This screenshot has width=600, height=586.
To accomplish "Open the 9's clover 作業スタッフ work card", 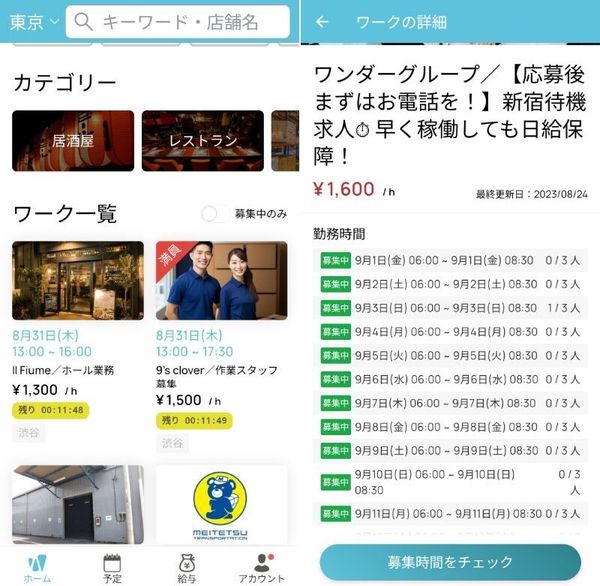I will coord(222,346).
